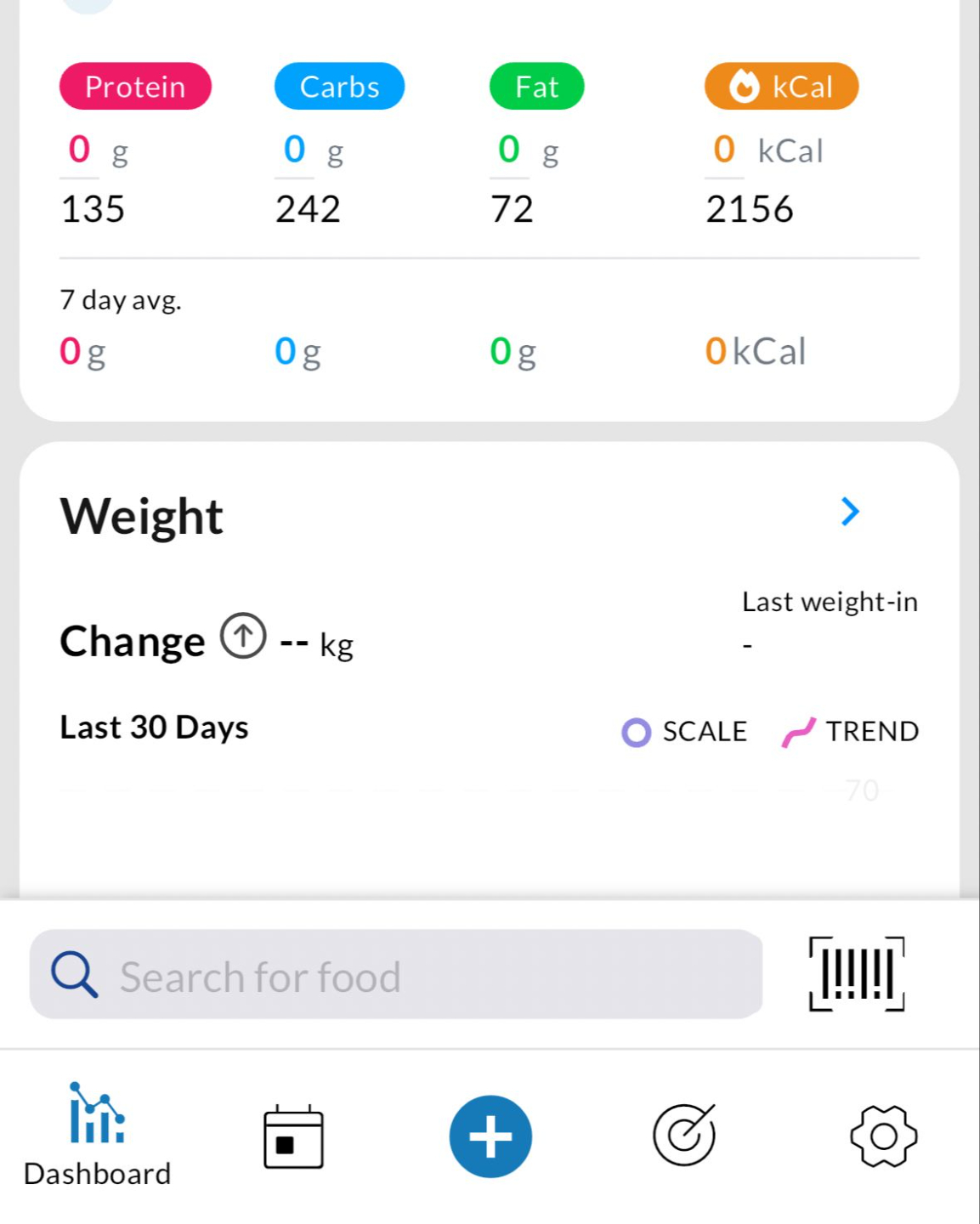Open the goals target tab
The image size is (980, 1224).
(684, 1136)
